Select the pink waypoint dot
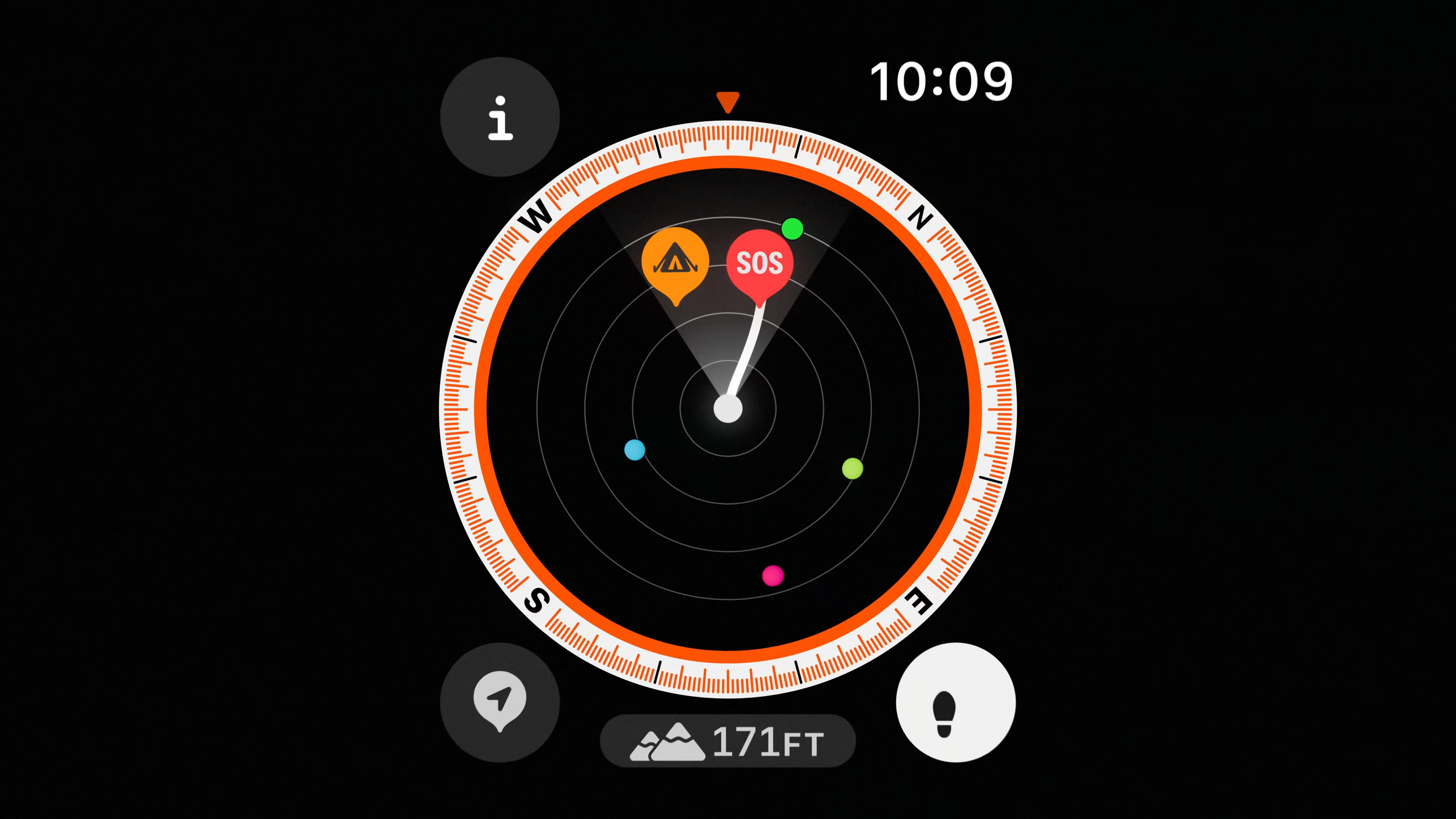 (x=773, y=576)
